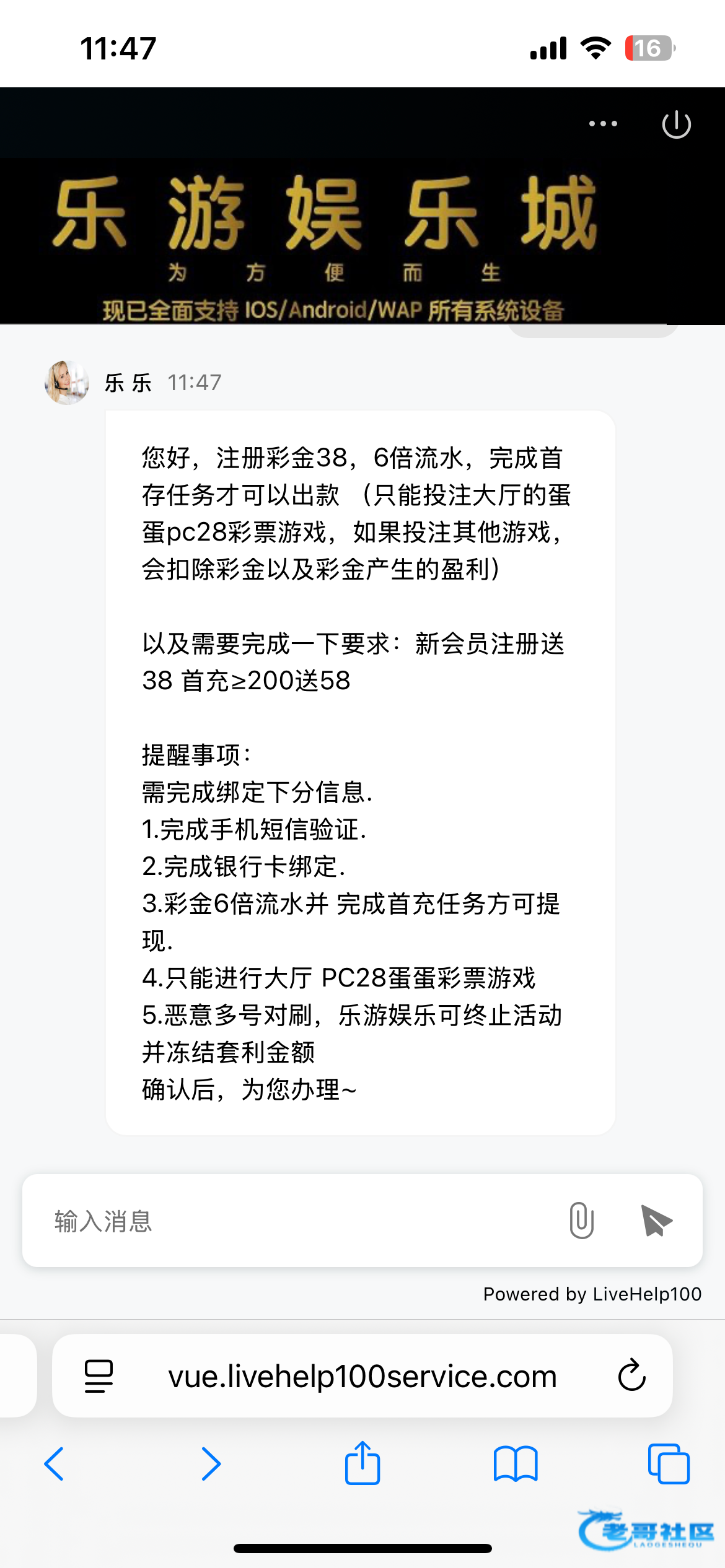
Task: Reload the page
Action: [x=631, y=1375]
